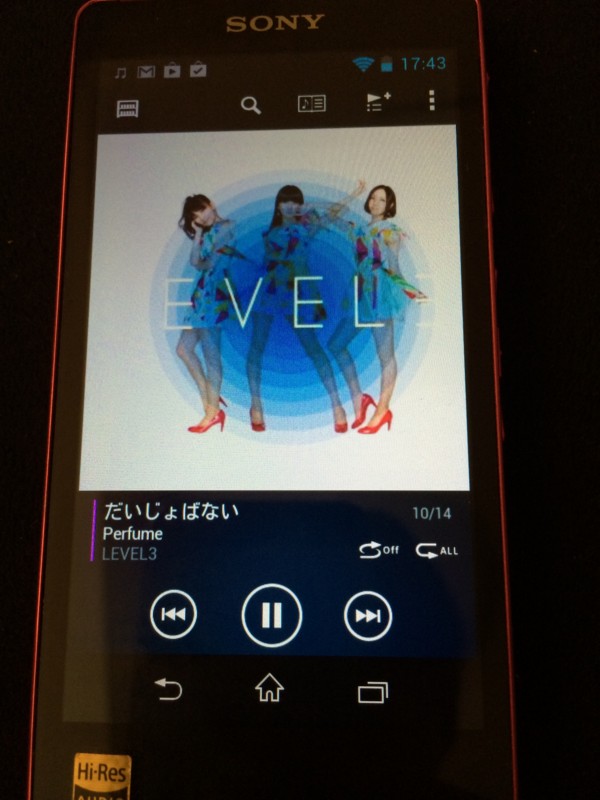This screenshot has width=600, height=800.
Task: Skip to the next track
Action: pos(368,616)
